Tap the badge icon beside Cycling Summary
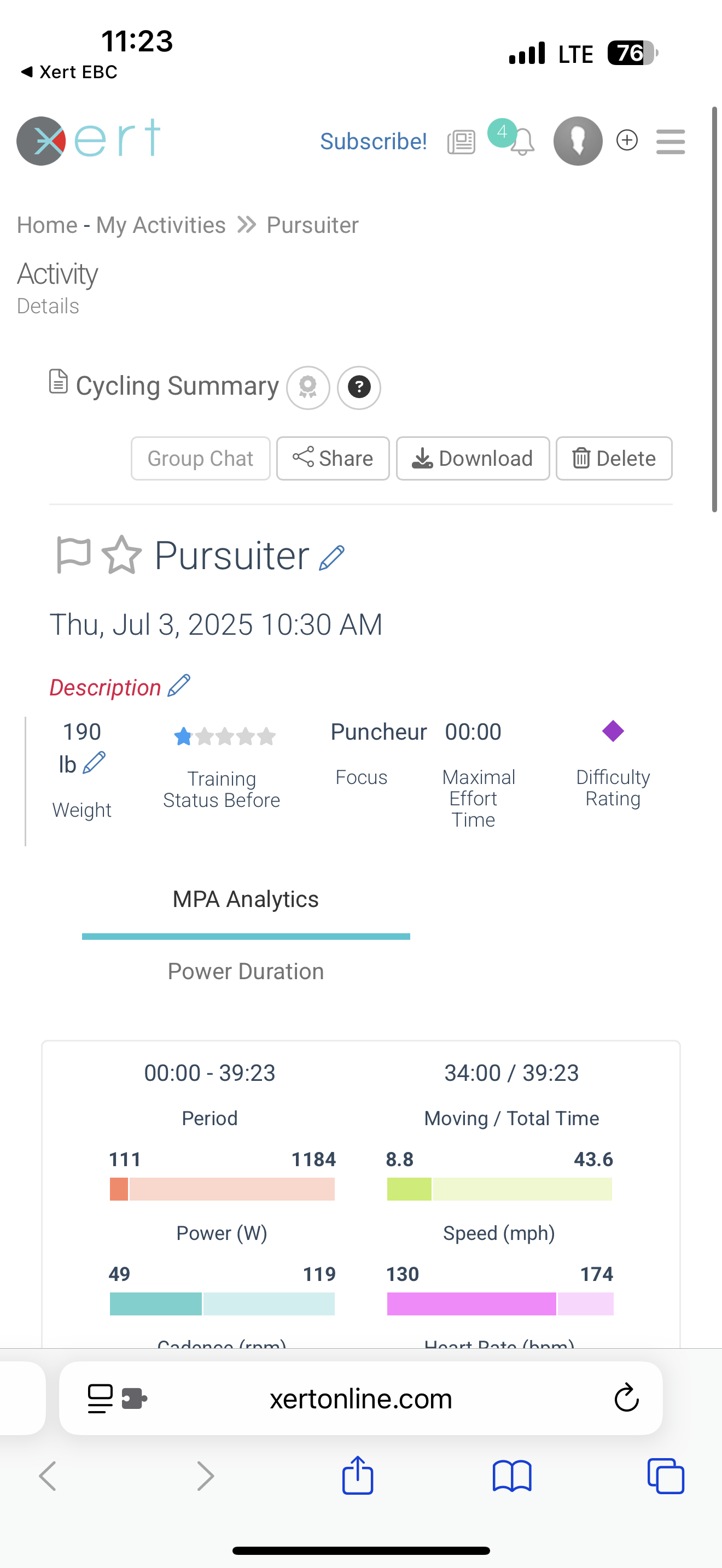Screen dimensions: 722x1568 coord(308,387)
